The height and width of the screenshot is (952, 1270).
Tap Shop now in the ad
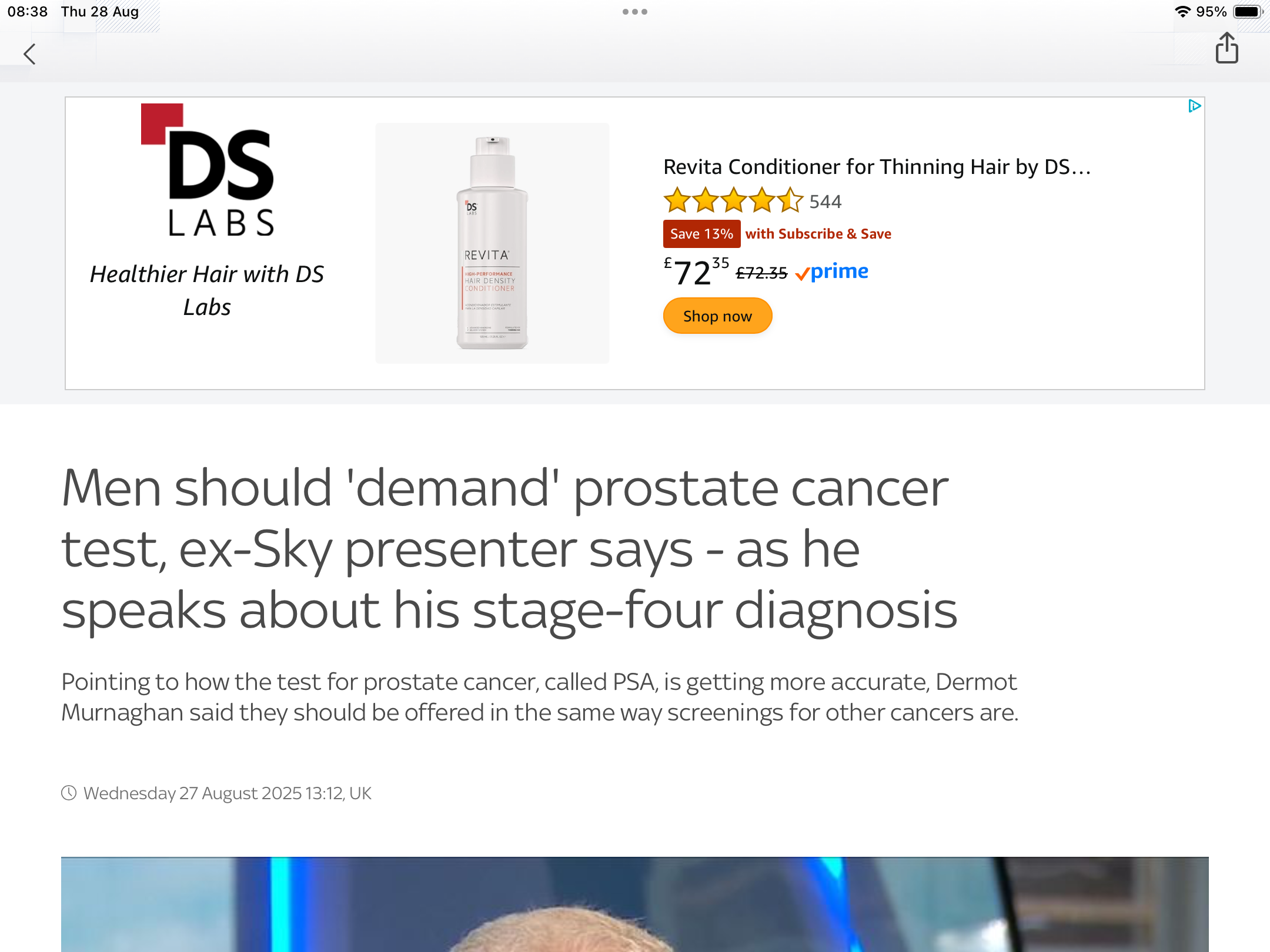click(x=717, y=316)
